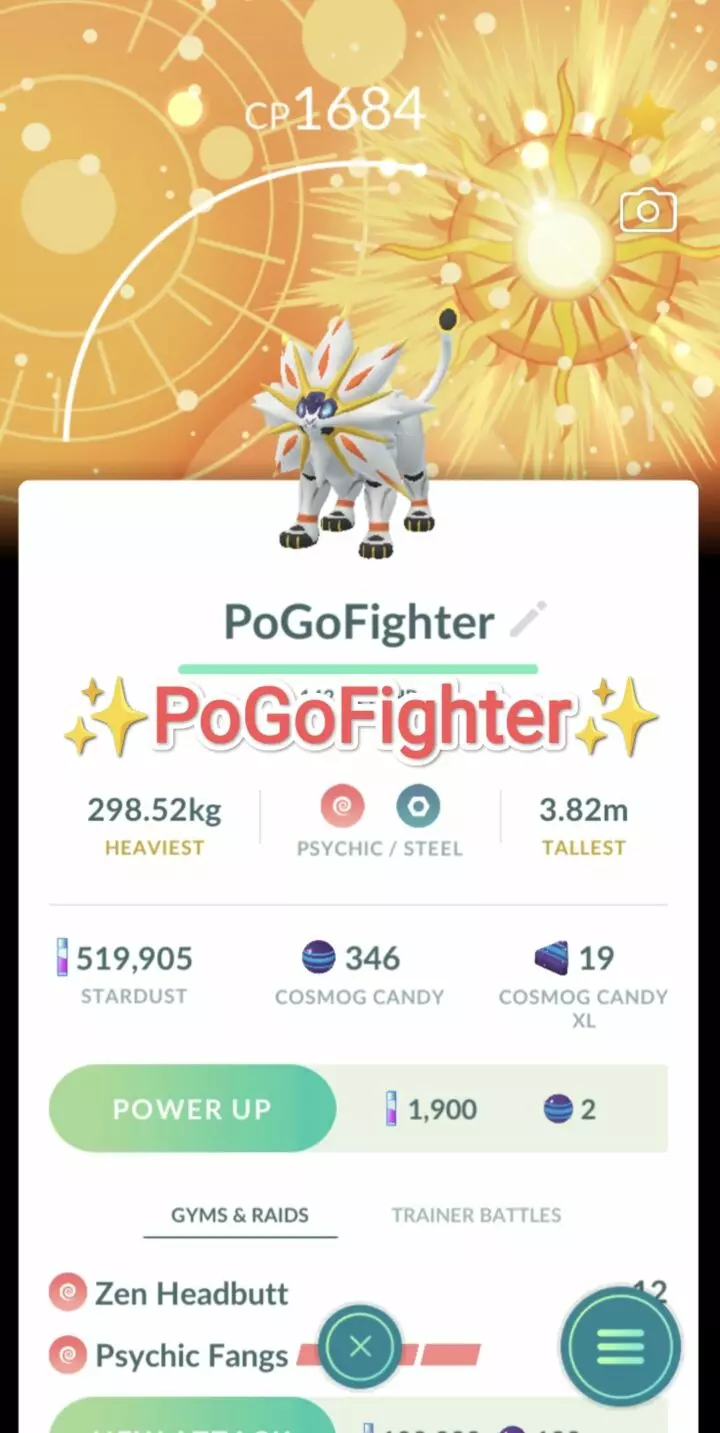Open the Pokémon options menu
Image resolution: width=720 pixels, height=1433 pixels.
(620, 1347)
